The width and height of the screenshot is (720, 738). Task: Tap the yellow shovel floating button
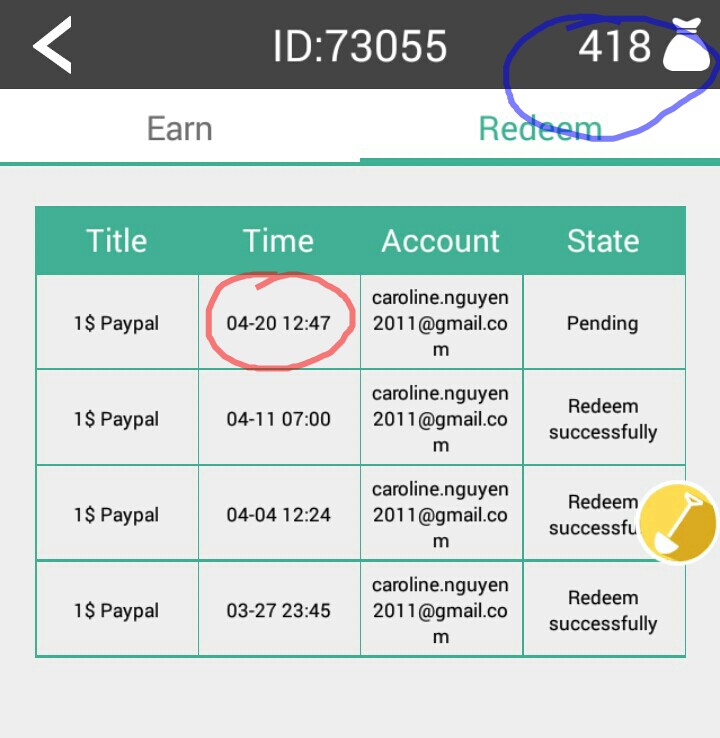[679, 523]
